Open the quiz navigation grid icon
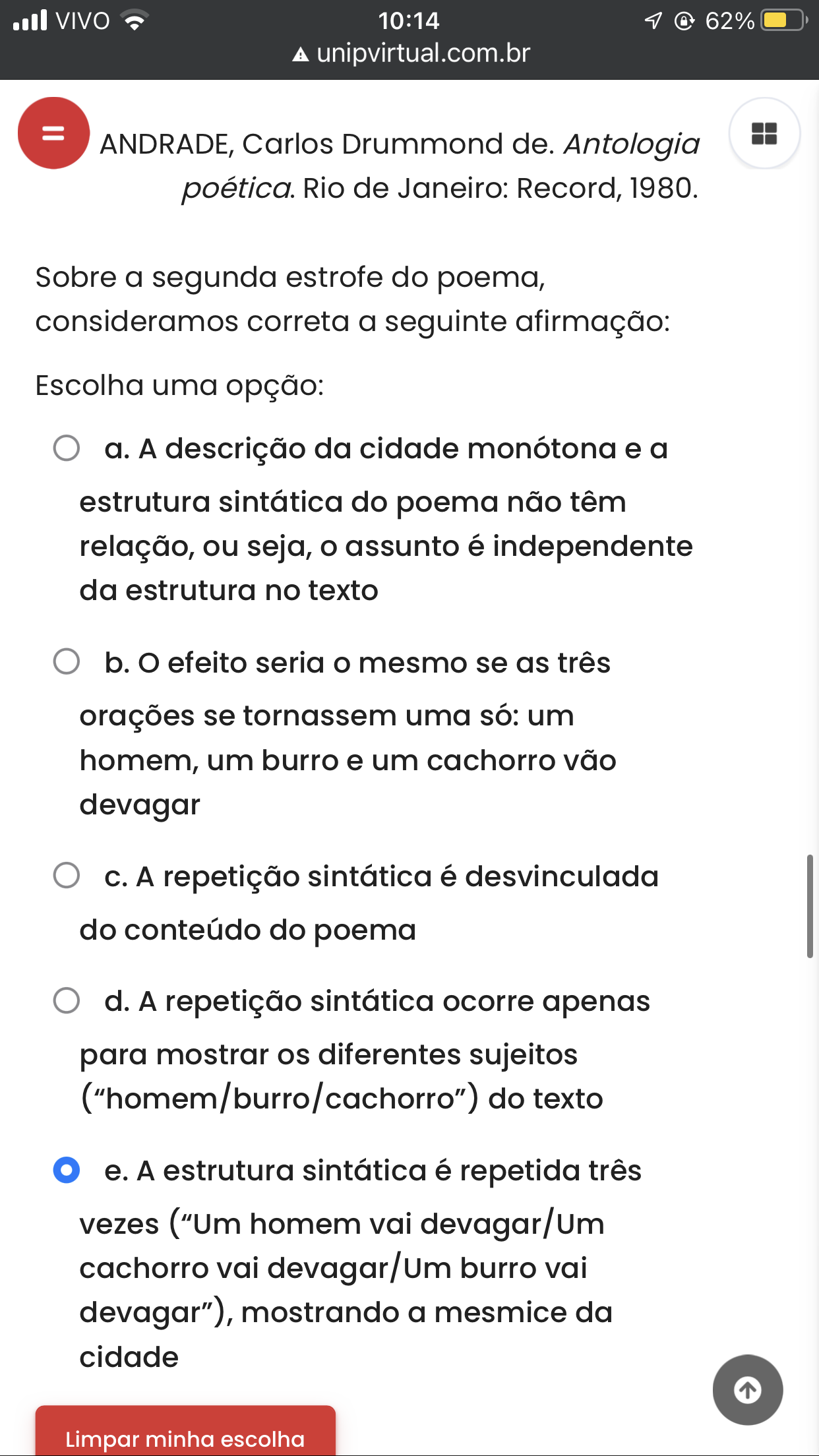819x1456 pixels. click(764, 133)
